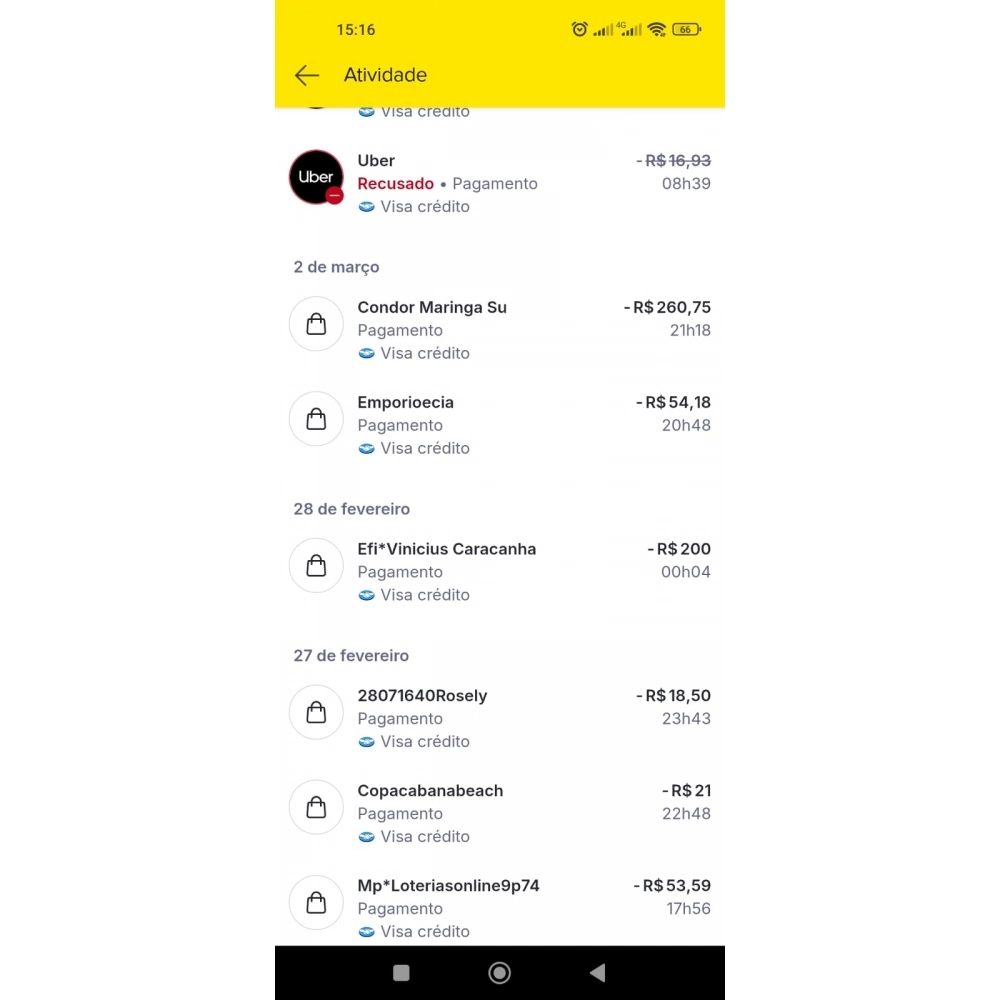Go back using the Atividade arrow
The height and width of the screenshot is (1000, 1000).
pyautogui.click(x=307, y=75)
